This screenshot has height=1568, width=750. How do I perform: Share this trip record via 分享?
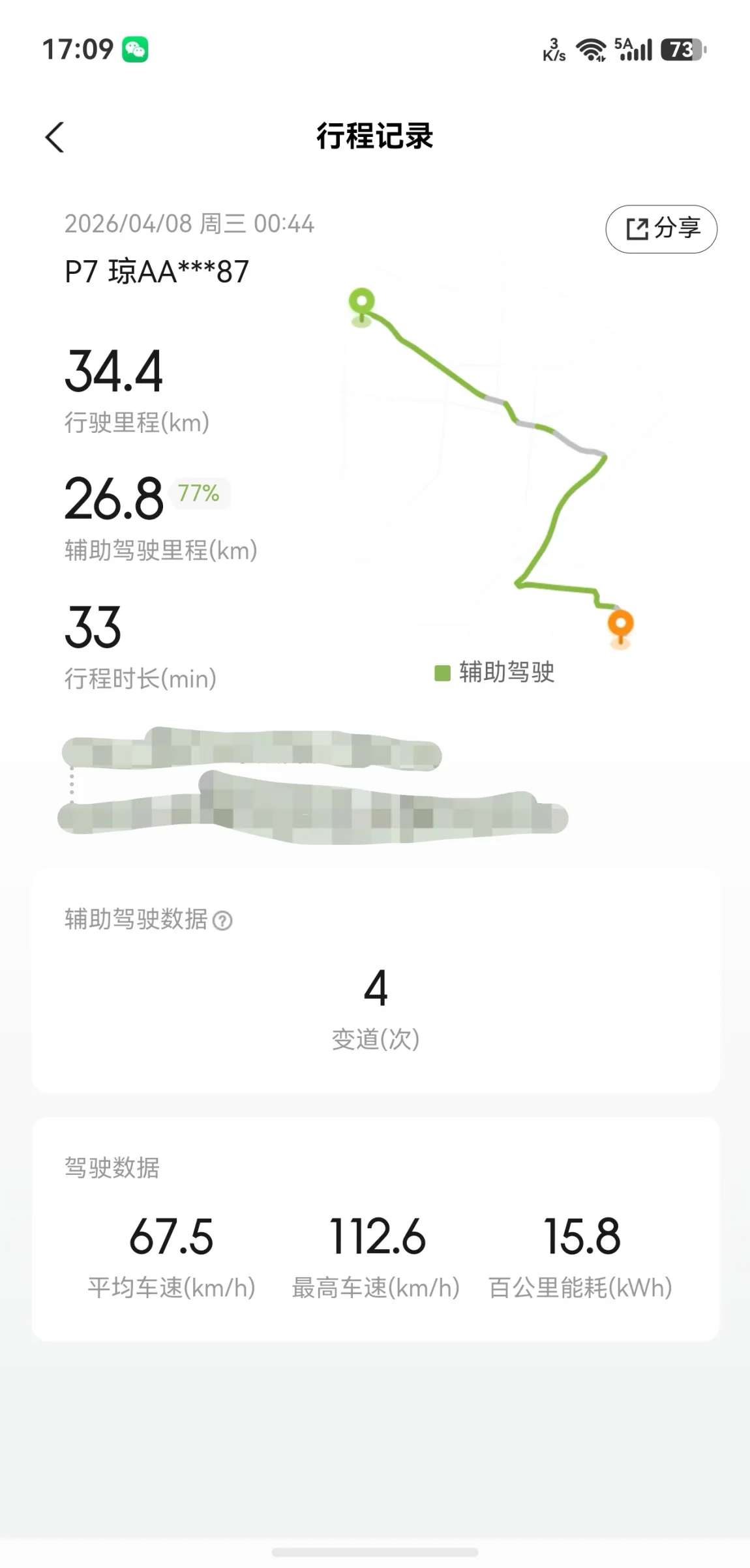pyautogui.click(x=661, y=229)
